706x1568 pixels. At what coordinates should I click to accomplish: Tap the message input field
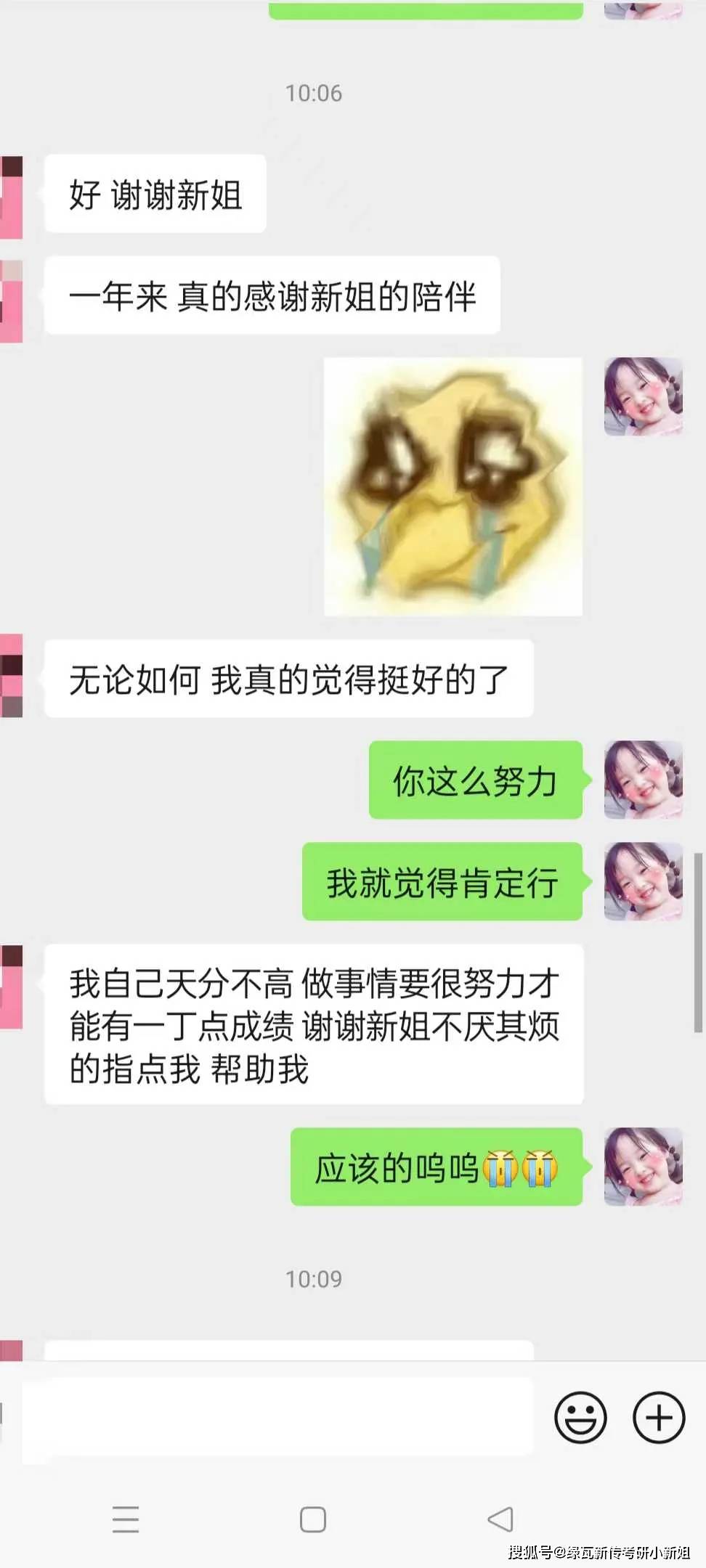tap(277, 1418)
